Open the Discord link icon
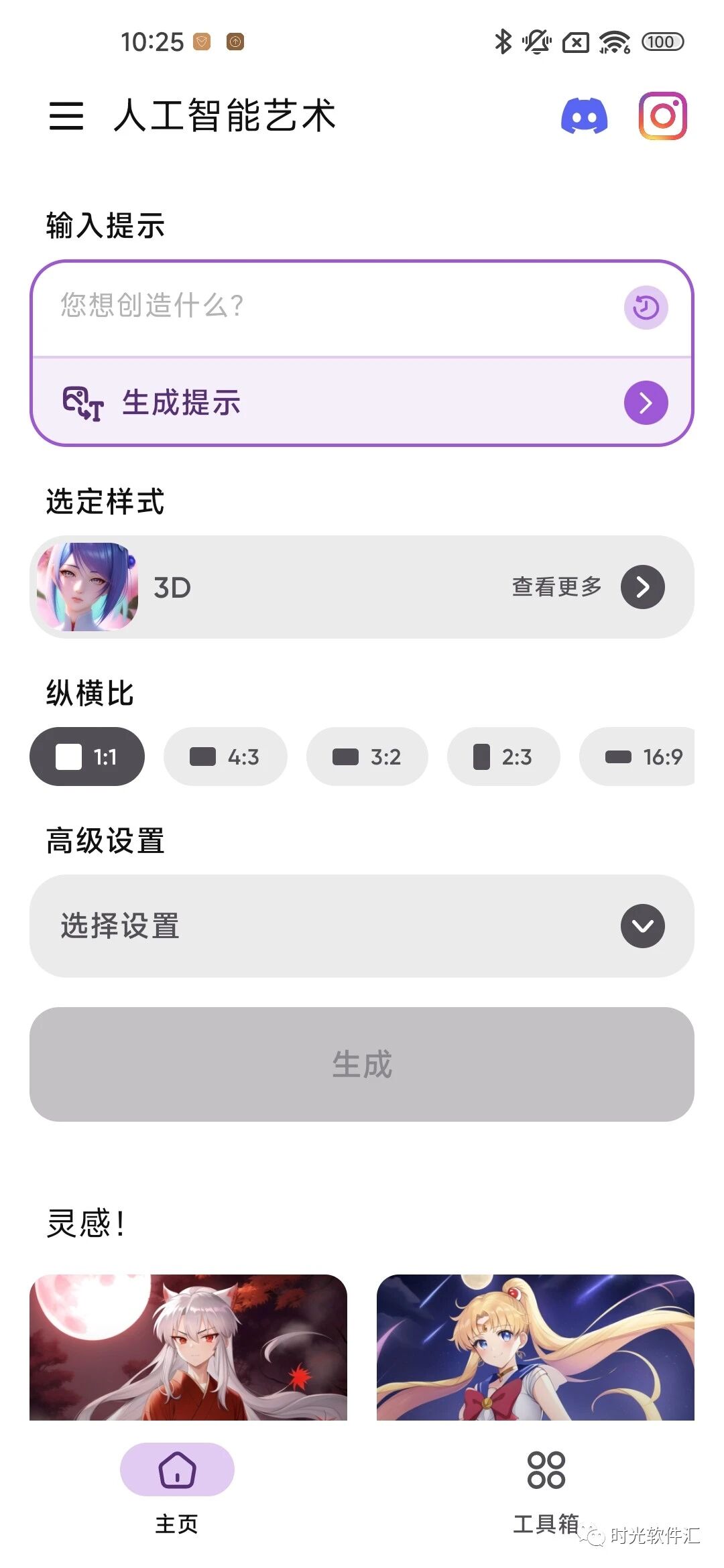 pyautogui.click(x=584, y=116)
